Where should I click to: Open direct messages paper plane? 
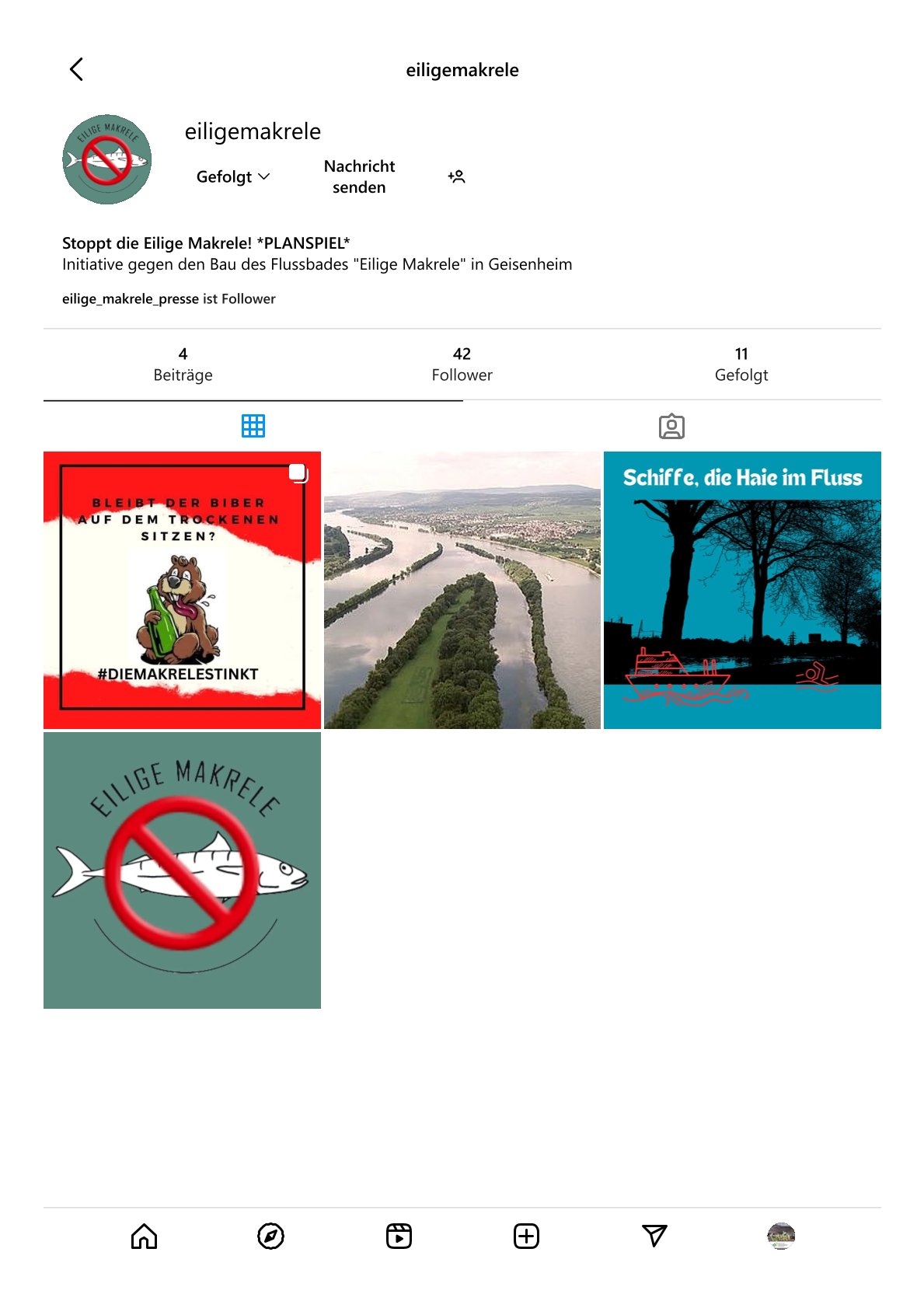point(654,1236)
